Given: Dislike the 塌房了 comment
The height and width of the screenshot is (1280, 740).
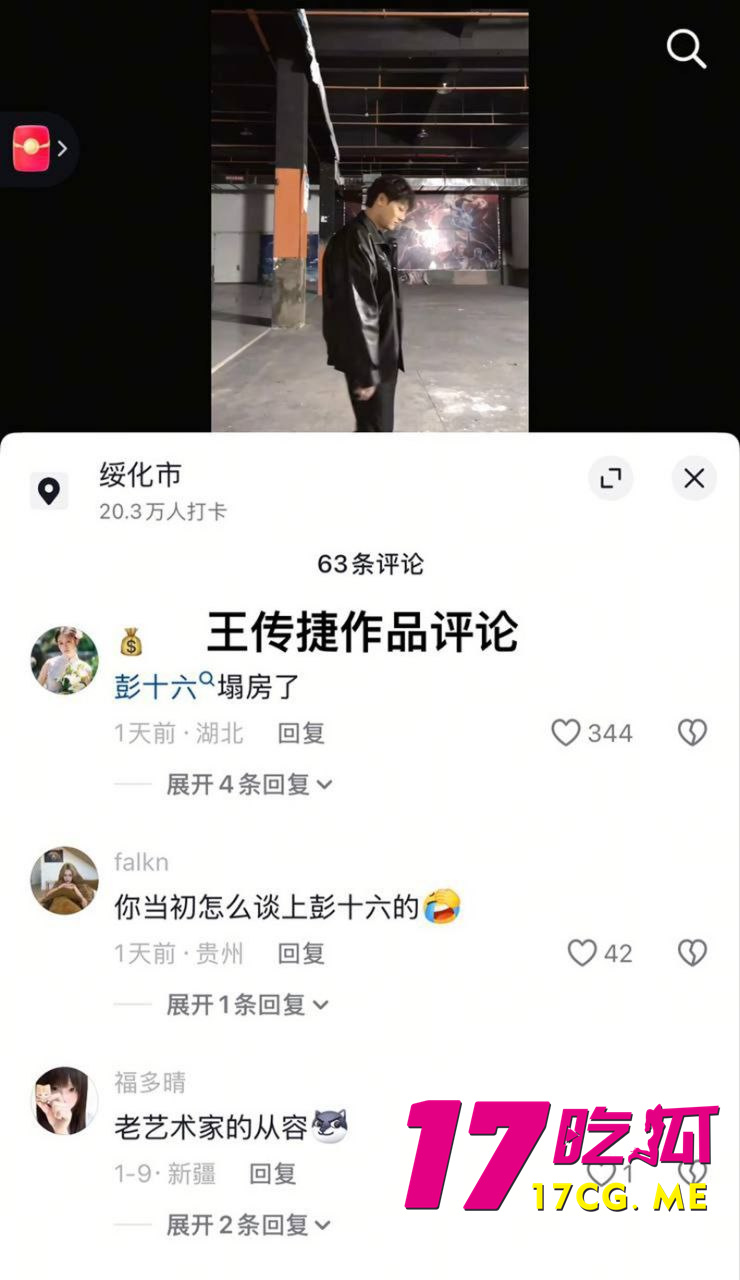Looking at the screenshot, I should pyautogui.click(x=692, y=733).
